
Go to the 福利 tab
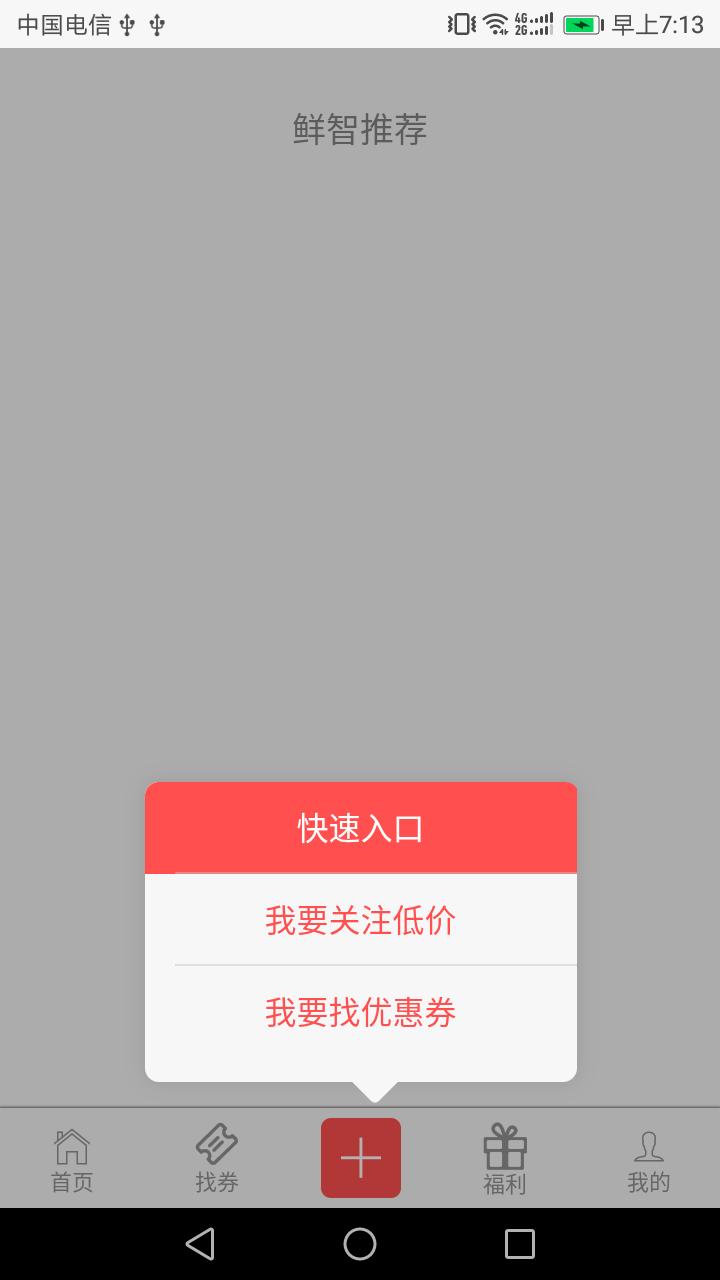pyautogui.click(x=504, y=1160)
